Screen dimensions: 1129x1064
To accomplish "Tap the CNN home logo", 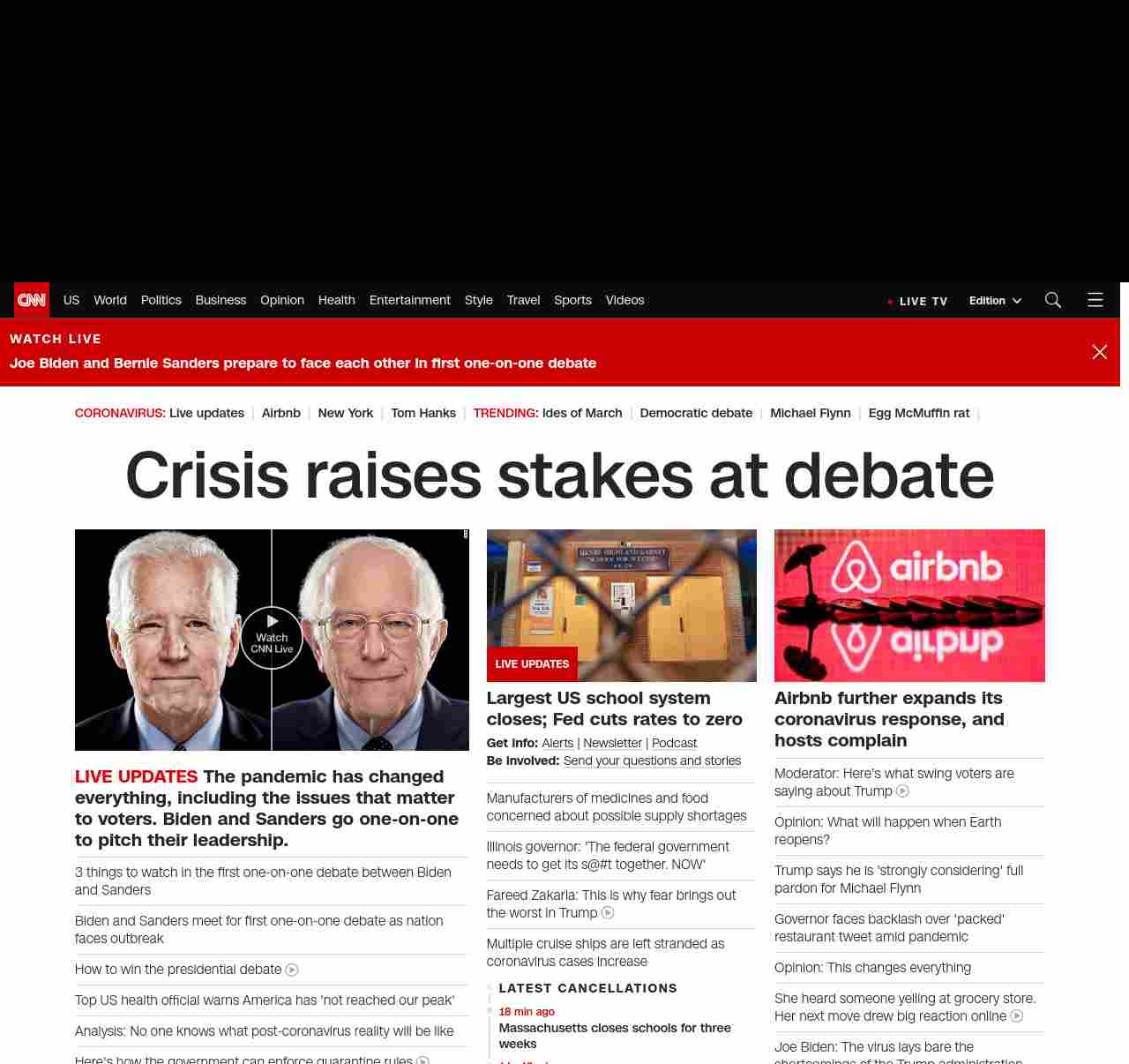I will click(32, 300).
